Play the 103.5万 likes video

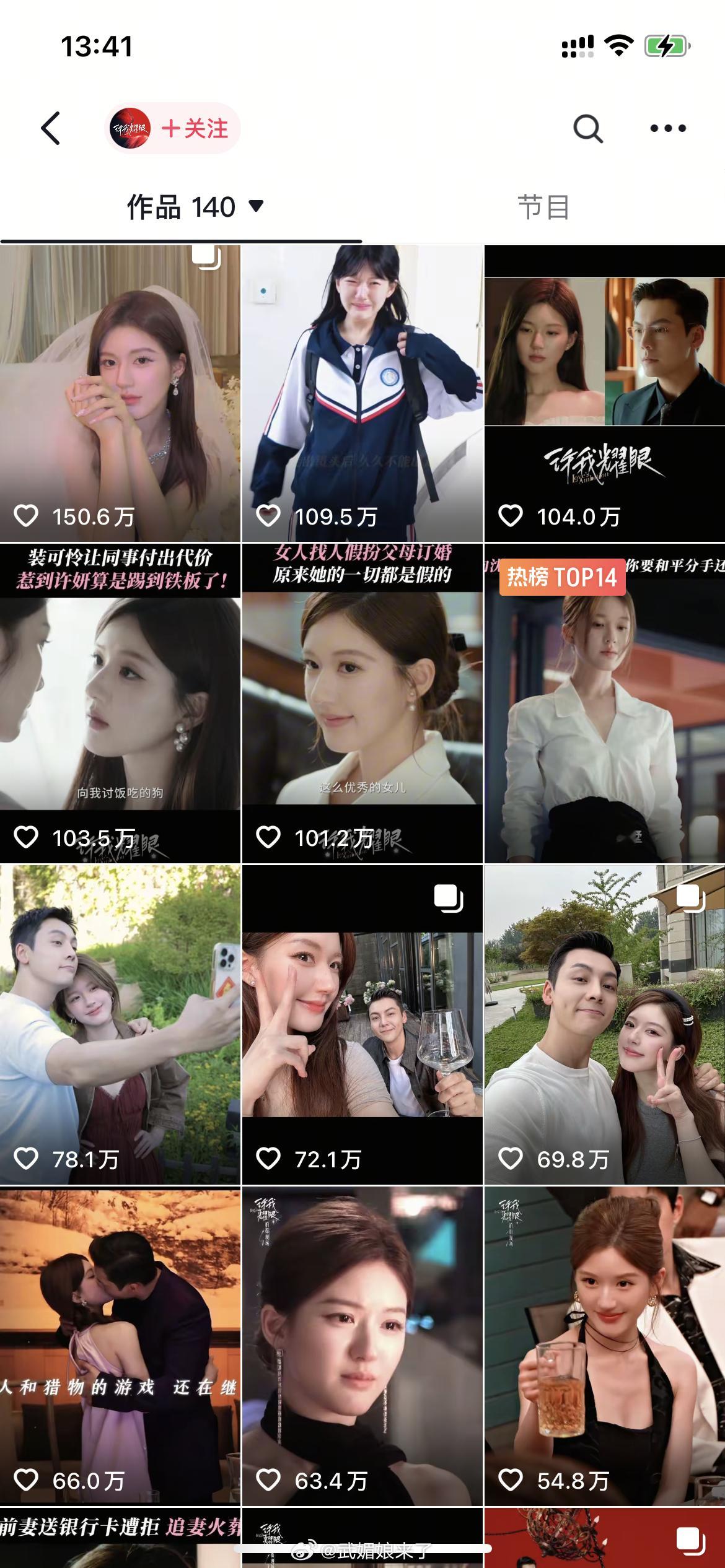[x=120, y=703]
